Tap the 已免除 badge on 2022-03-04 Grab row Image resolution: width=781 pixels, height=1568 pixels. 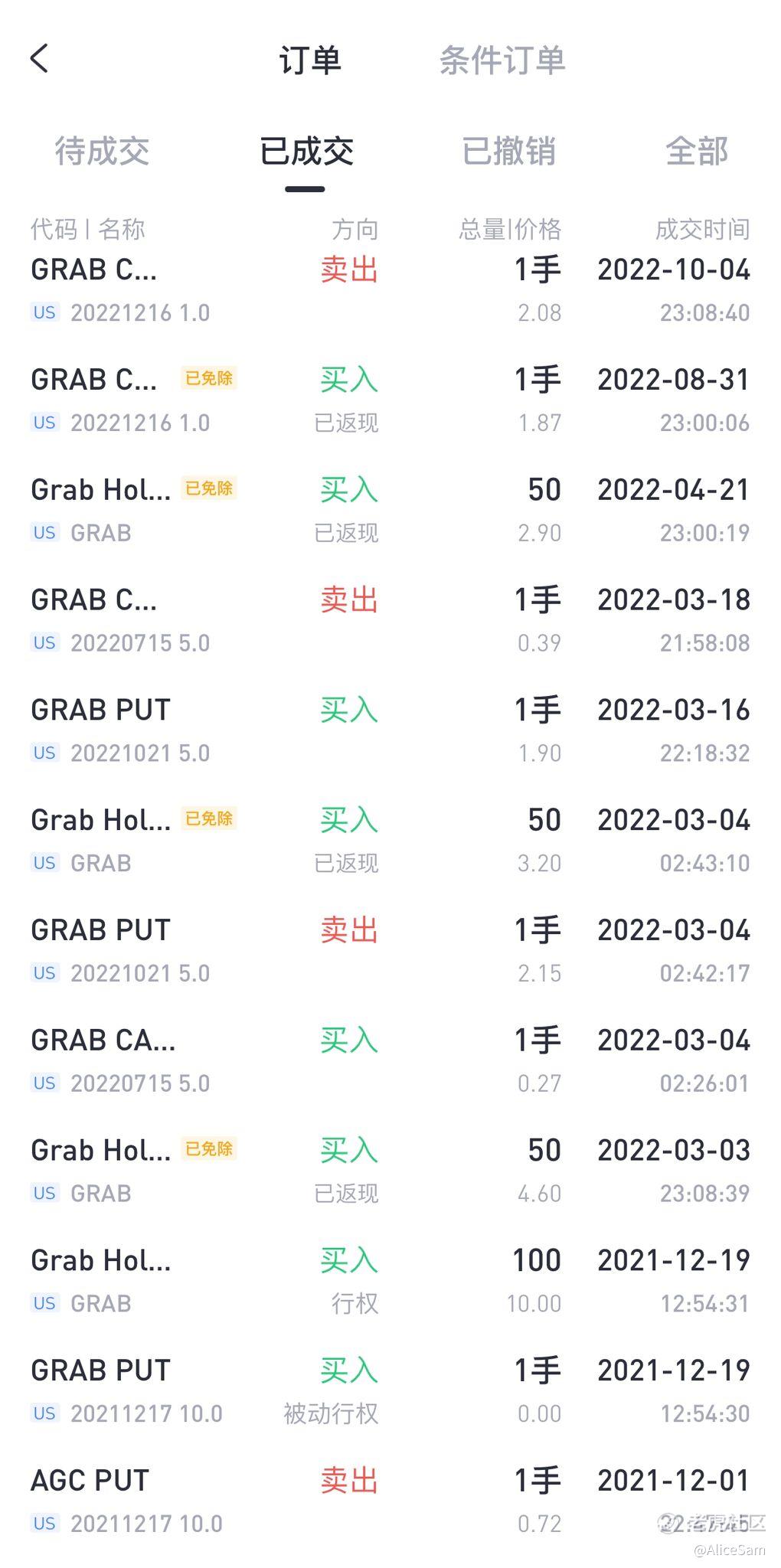[208, 818]
